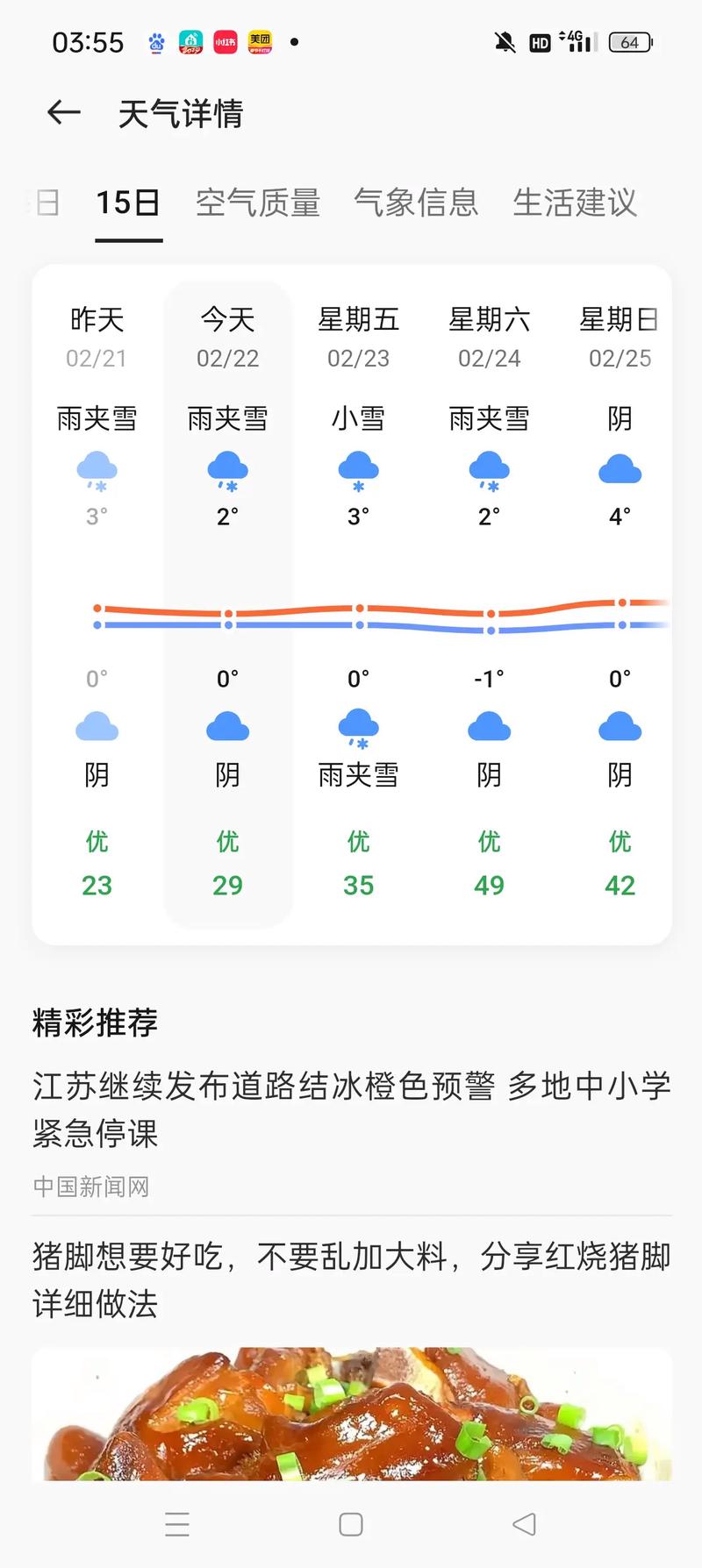Tap the 美团 status bar icon
The height and width of the screenshot is (1568, 702).
coord(261,41)
